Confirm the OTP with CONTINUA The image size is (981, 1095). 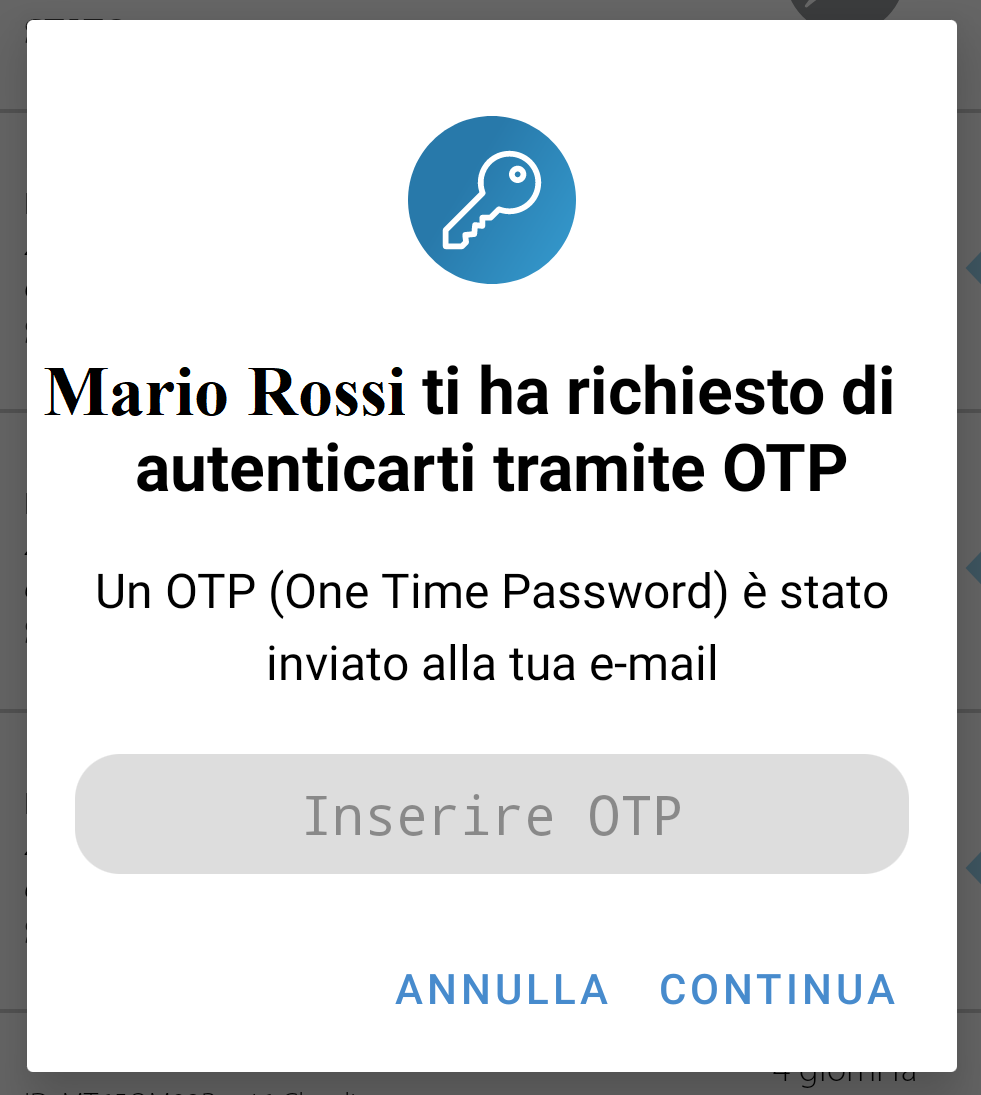click(x=777, y=990)
